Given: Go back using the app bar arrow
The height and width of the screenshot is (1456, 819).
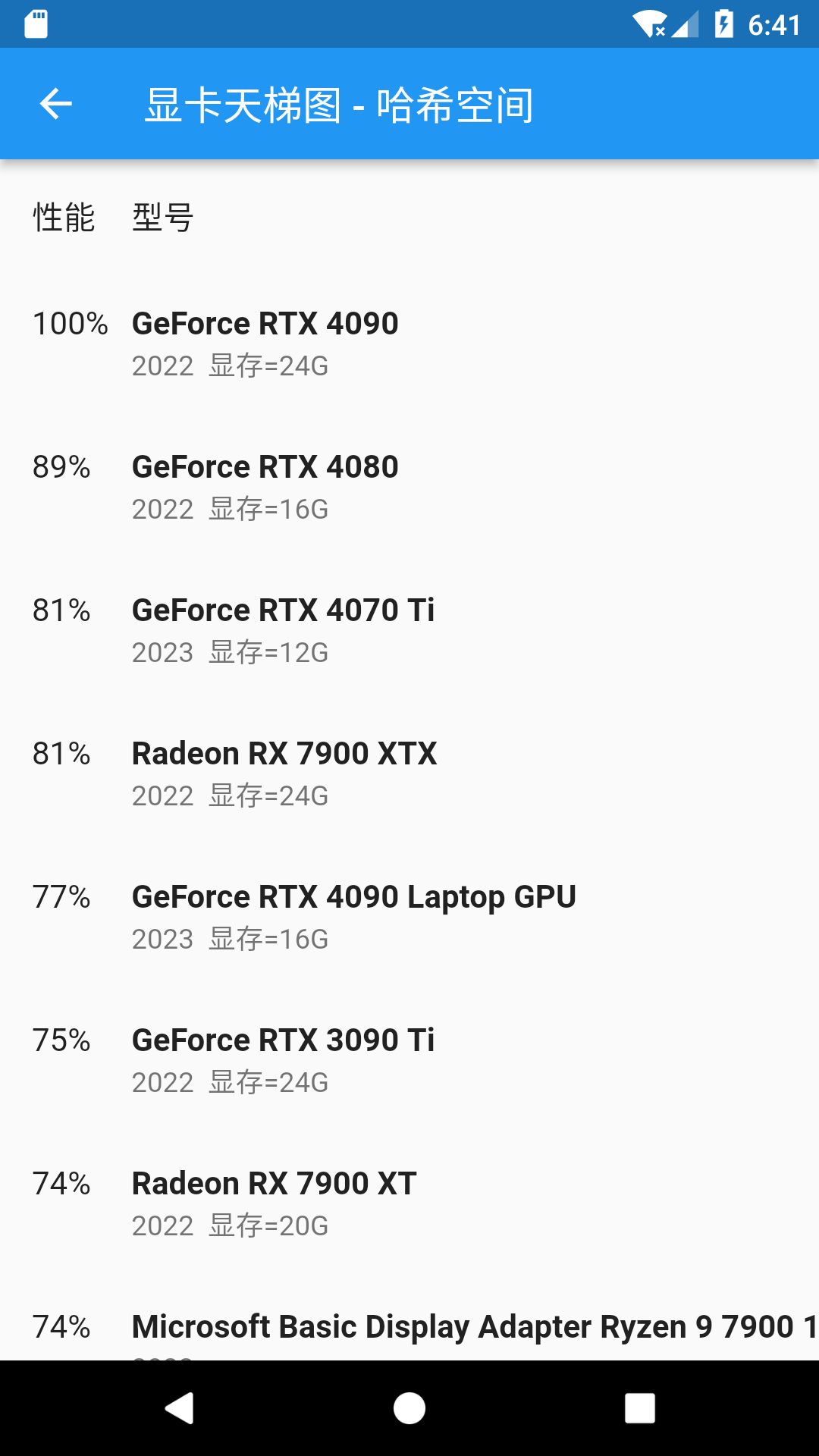Looking at the screenshot, I should tap(56, 104).
